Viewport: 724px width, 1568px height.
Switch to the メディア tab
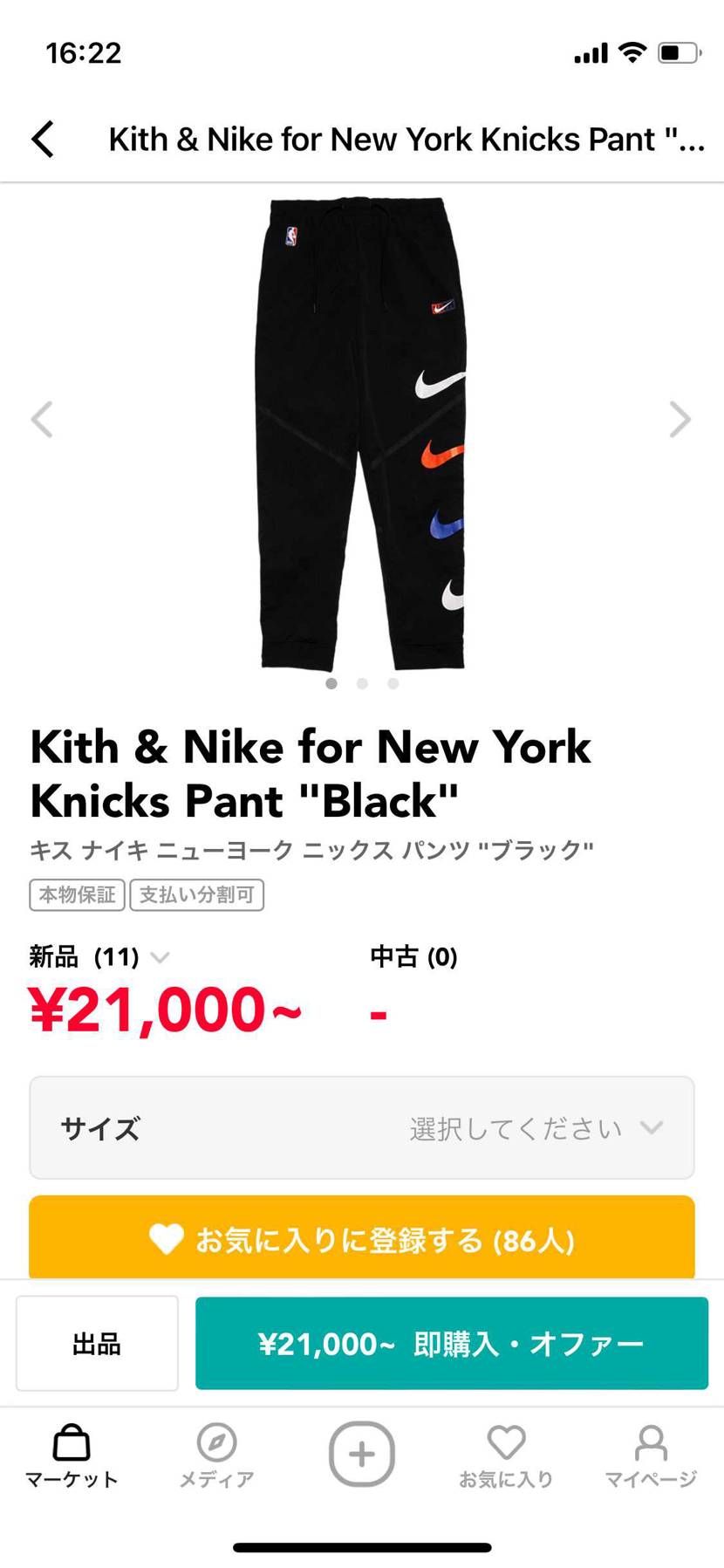(x=216, y=1456)
